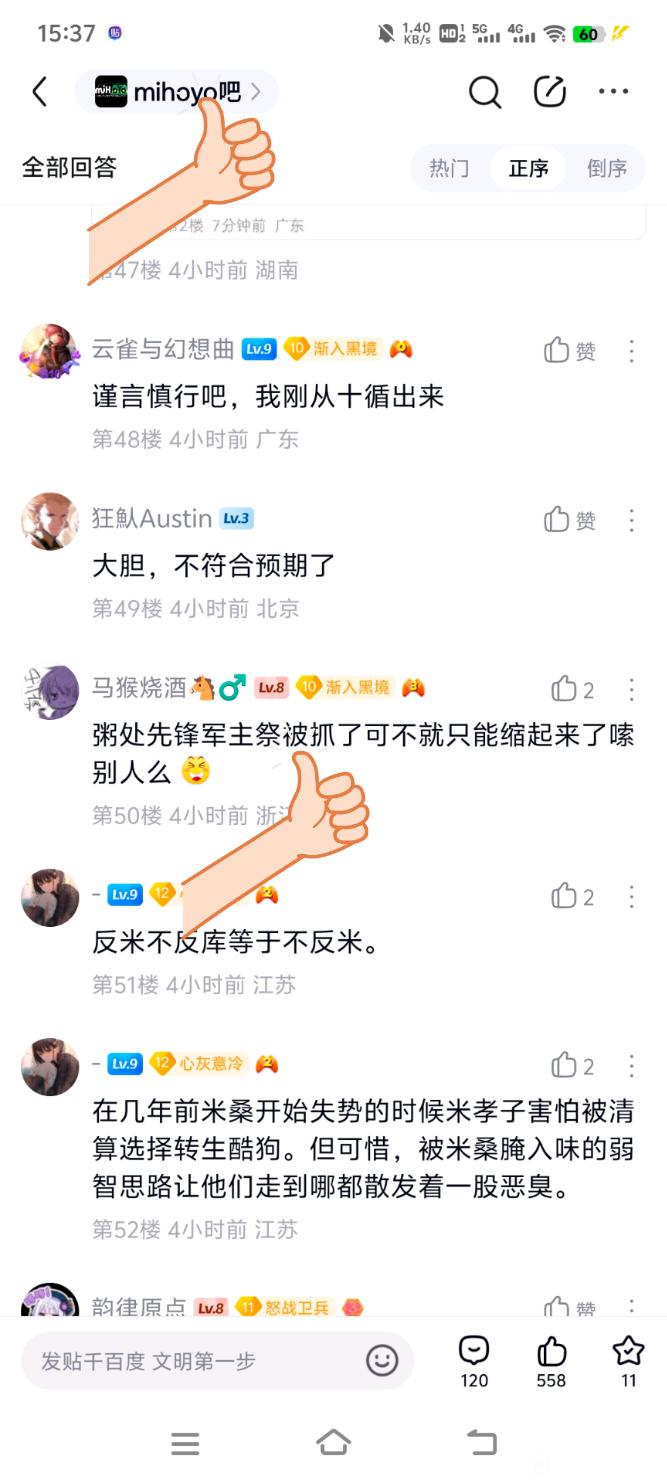Open the emoji picker in reply bar
Viewport: 667px width, 1483px height.
[382, 1360]
